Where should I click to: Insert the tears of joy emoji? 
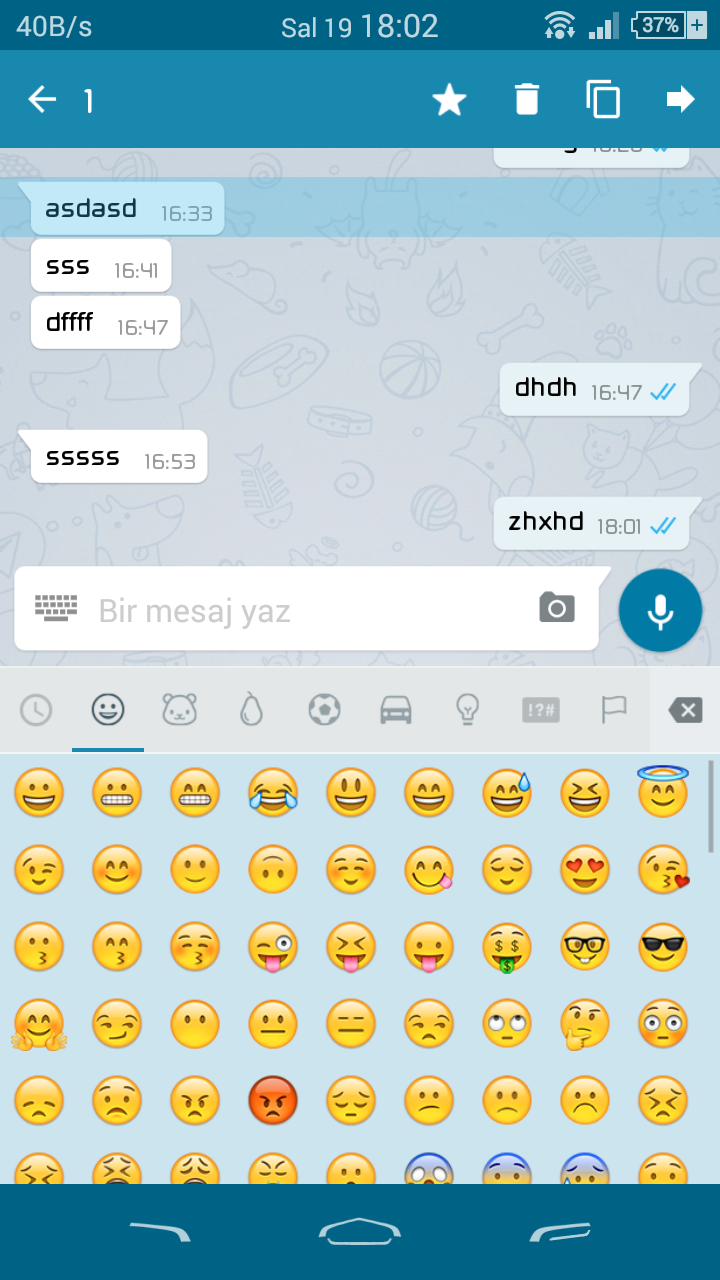click(x=273, y=793)
